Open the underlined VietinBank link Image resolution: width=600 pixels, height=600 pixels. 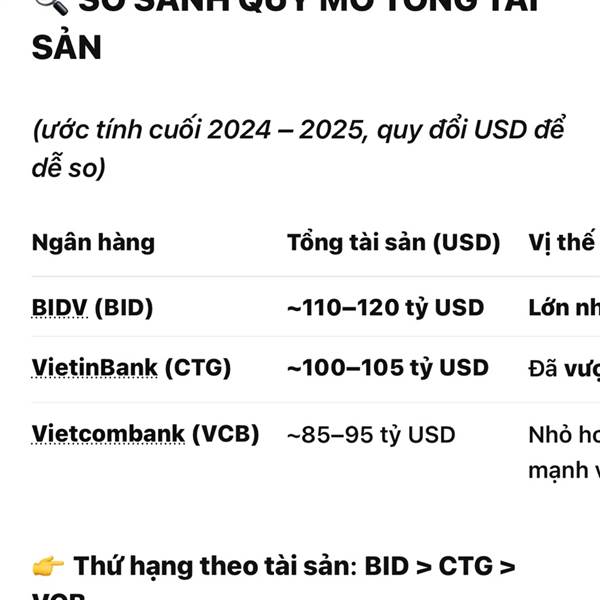pyautogui.click(x=95, y=368)
